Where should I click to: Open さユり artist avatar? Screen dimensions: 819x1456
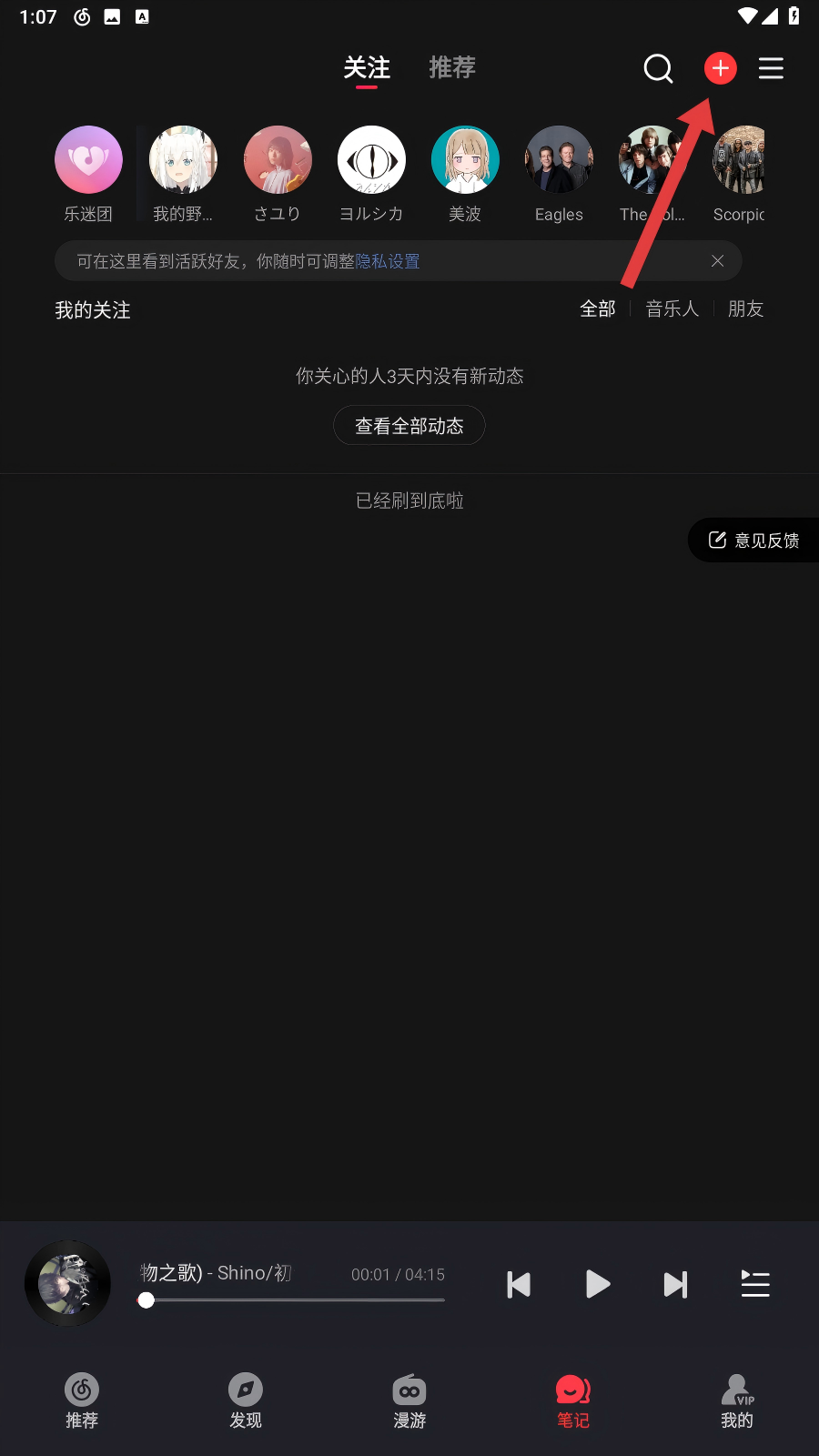click(278, 160)
